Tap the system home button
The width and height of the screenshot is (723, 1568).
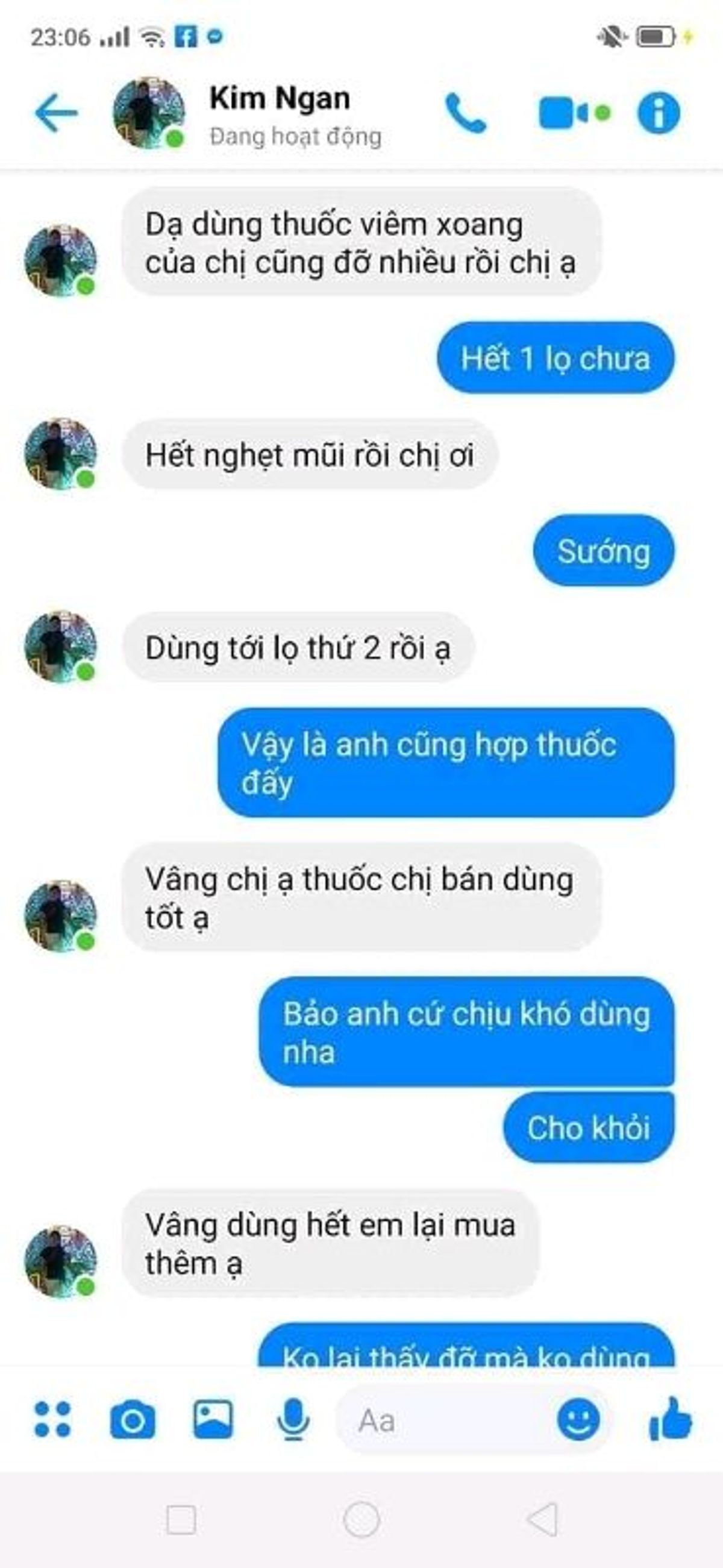361,1519
